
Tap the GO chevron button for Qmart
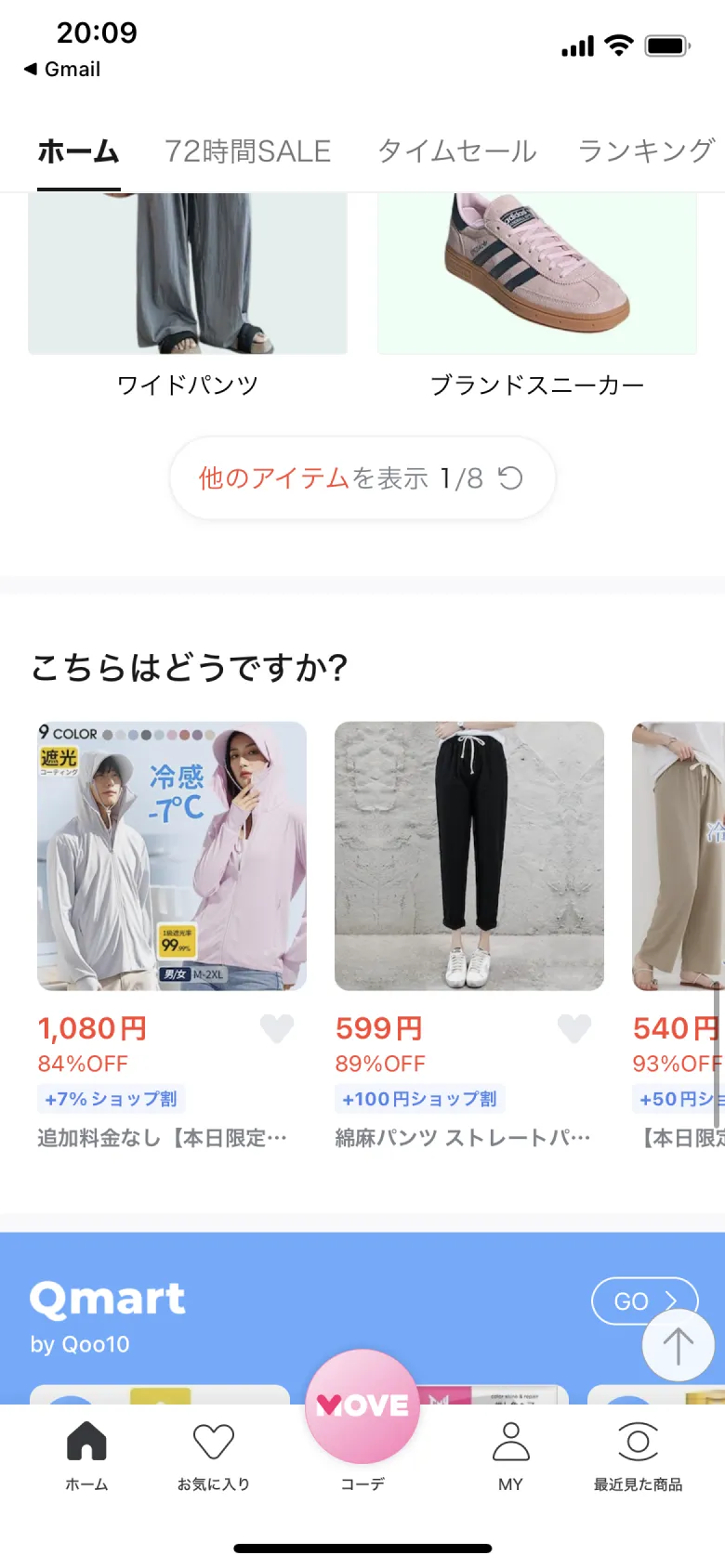644,1300
